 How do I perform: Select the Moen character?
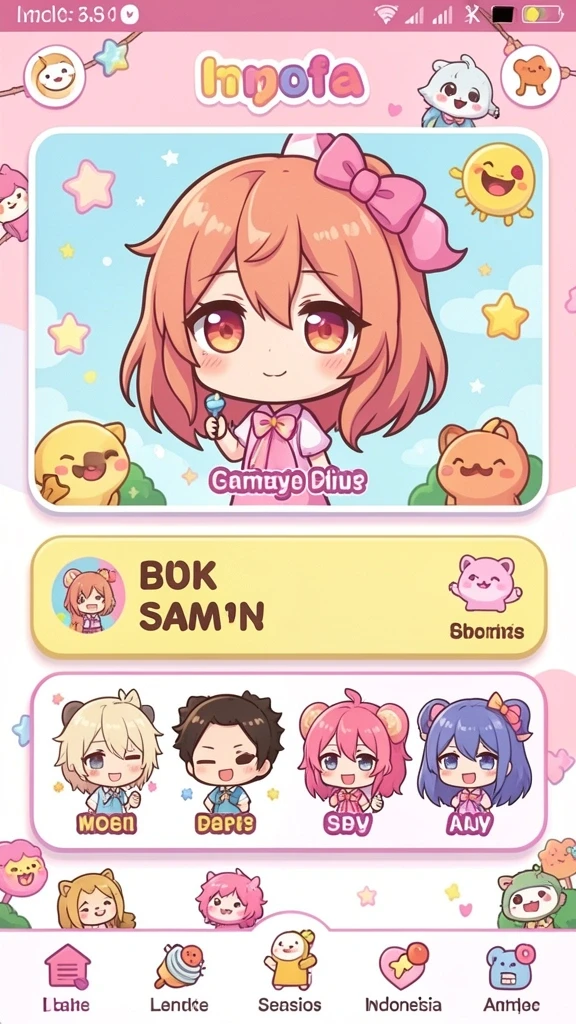106,762
